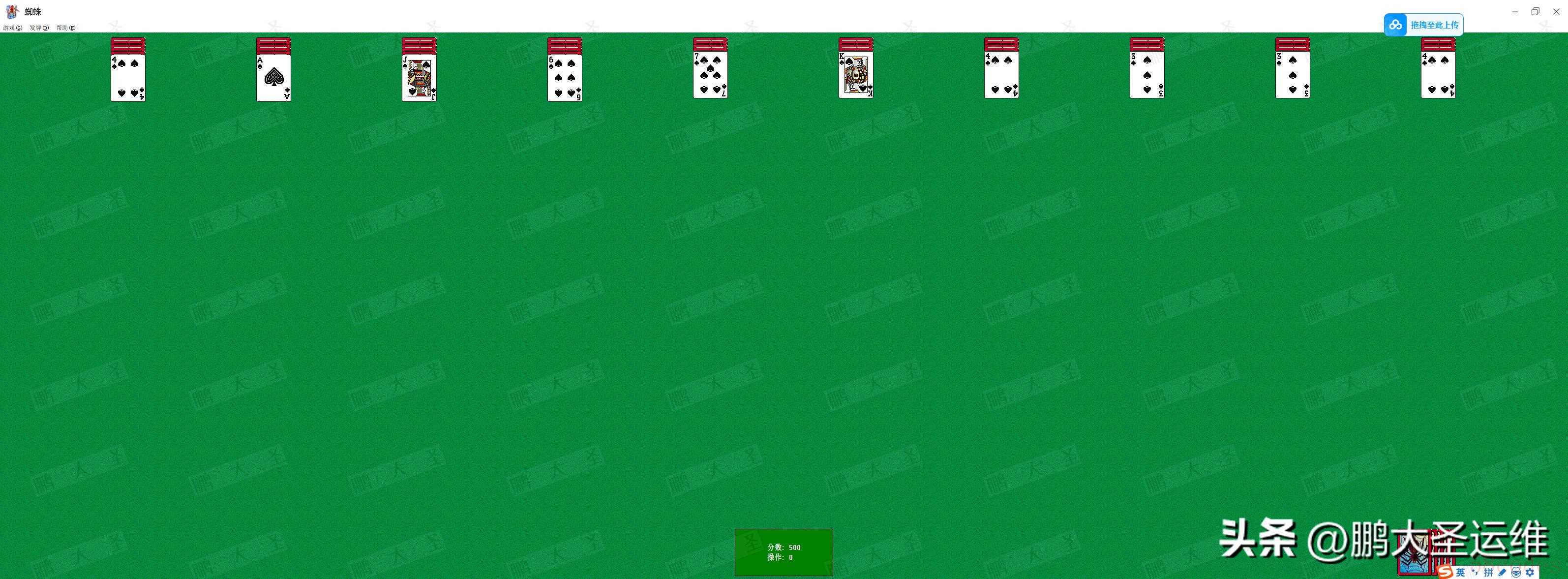
Task: Pick the 7 of spades card
Action: coord(710,76)
